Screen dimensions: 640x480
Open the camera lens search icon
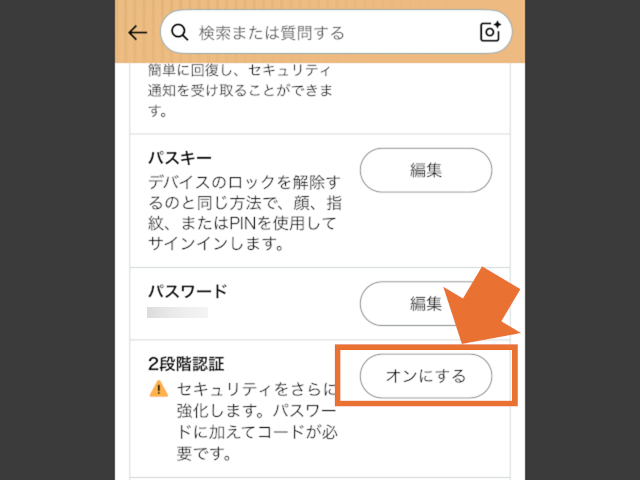pyautogui.click(x=490, y=32)
